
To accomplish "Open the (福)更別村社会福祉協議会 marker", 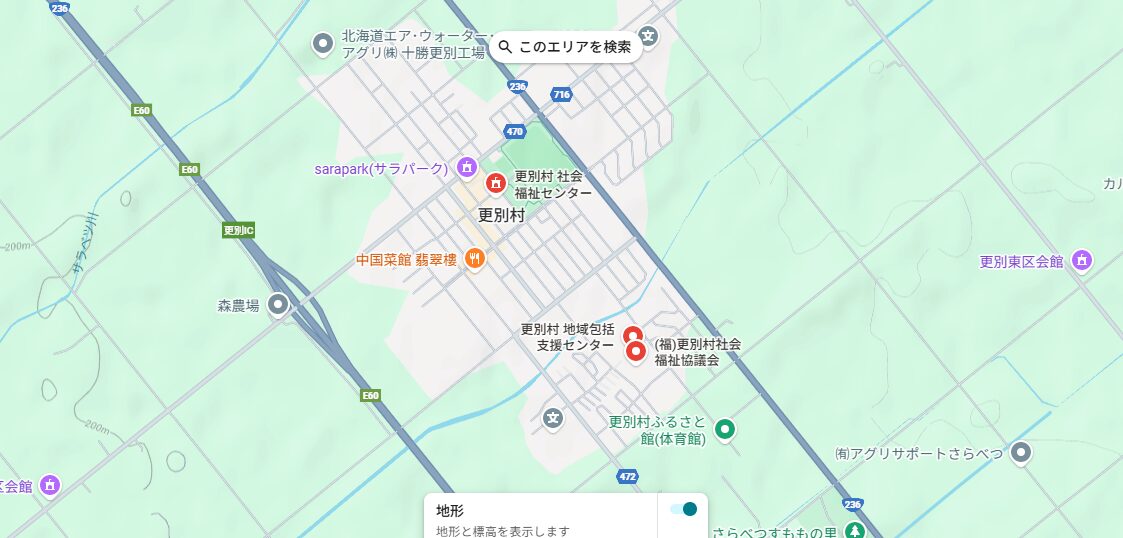I will point(636,352).
